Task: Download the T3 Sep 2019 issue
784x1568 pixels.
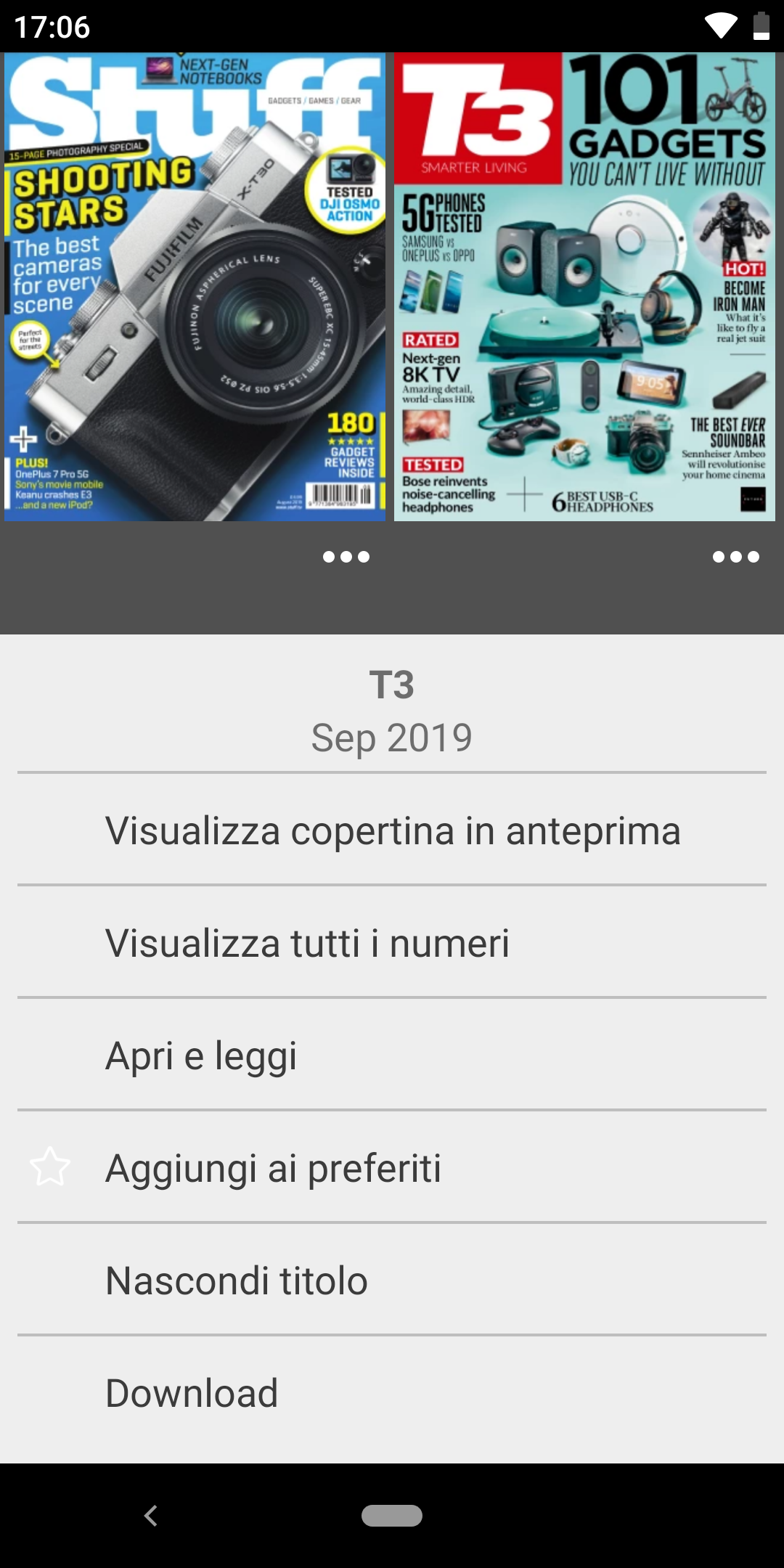Action: pyautogui.click(x=392, y=1392)
